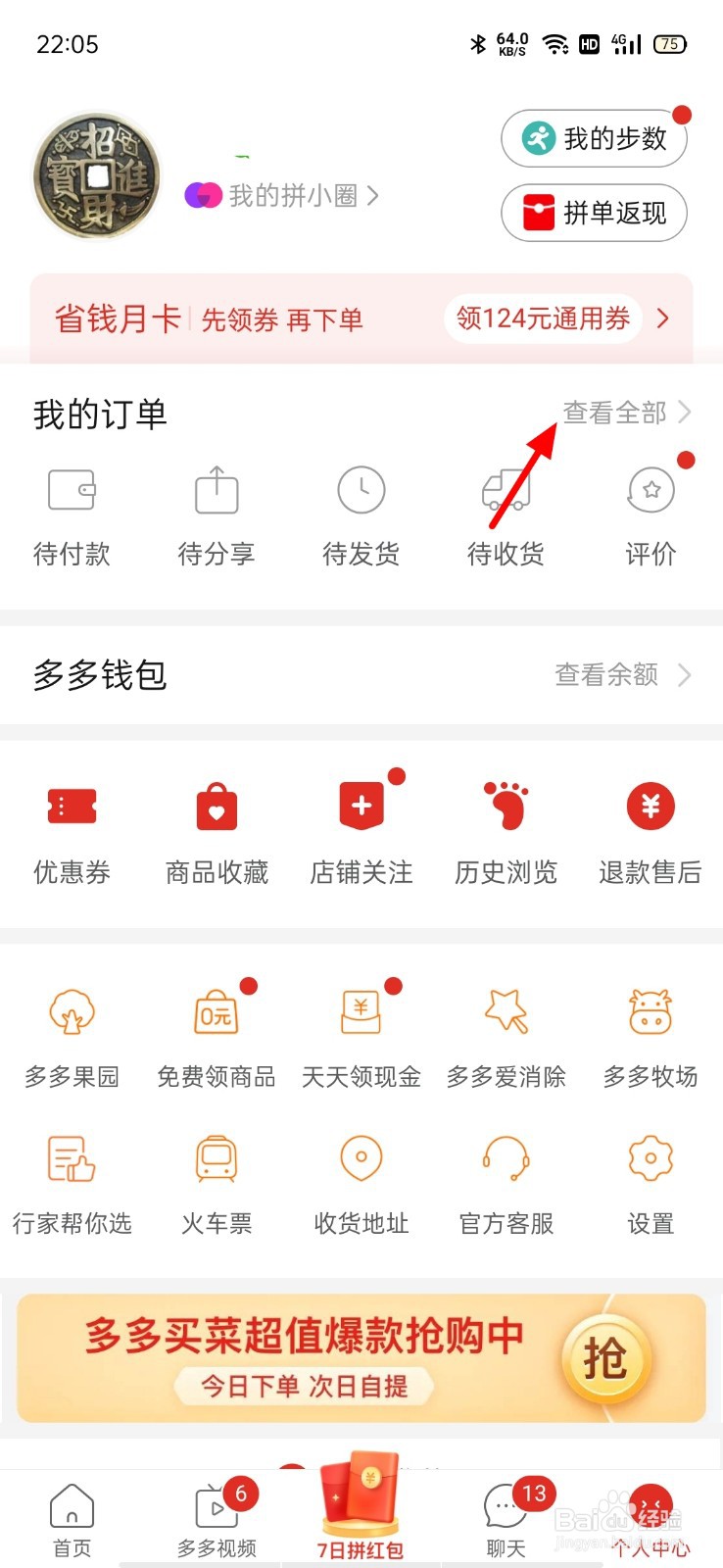Contact 官方客服 customer service
This screenshot has width=723, height=1568.
coord(506,1186)
